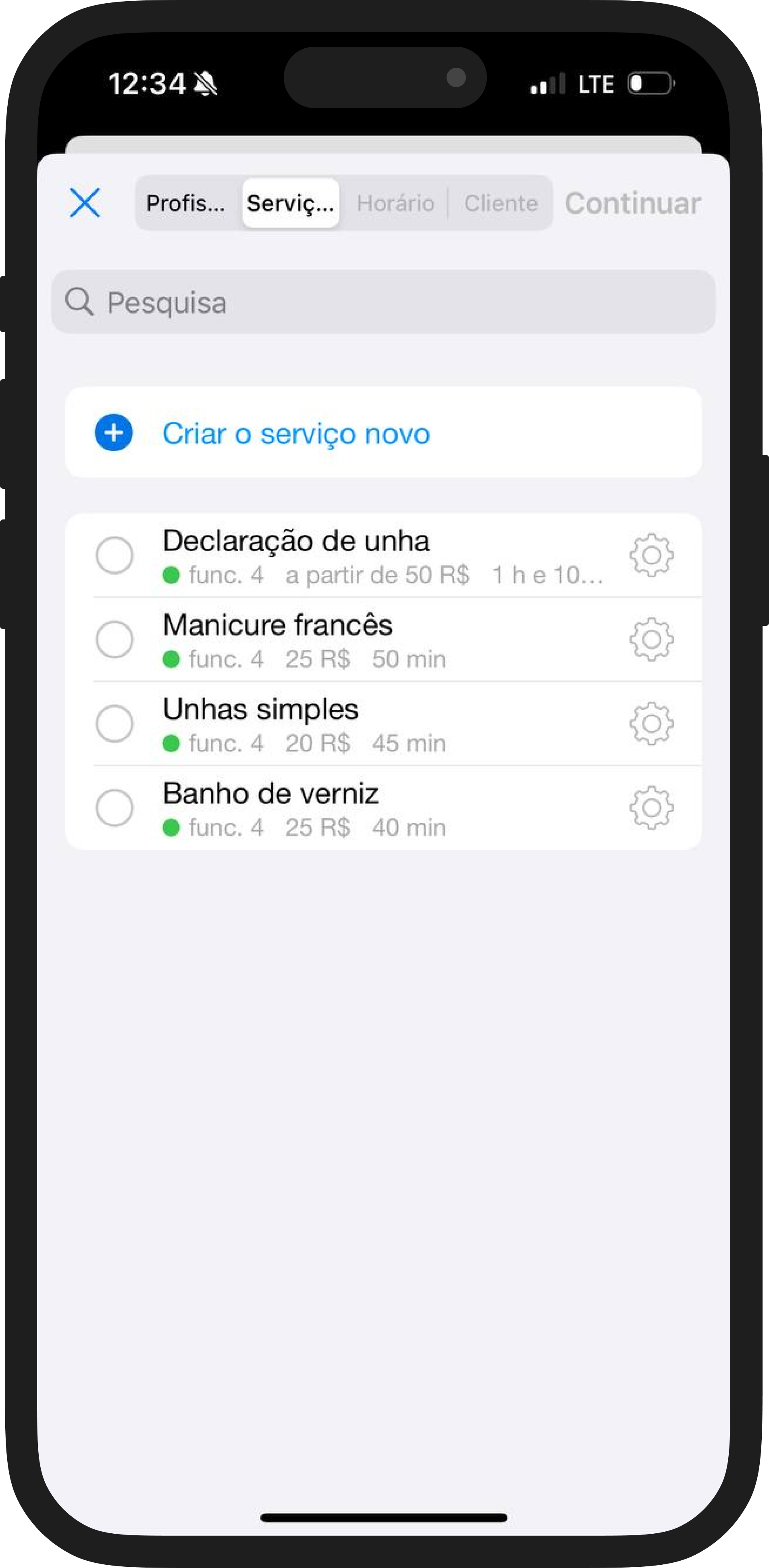Image resolution: width=769 pixels, height=1568 pixels.
Task: Switch to the Horário tab
Action: pyautogui.click(x=395, y=203)
